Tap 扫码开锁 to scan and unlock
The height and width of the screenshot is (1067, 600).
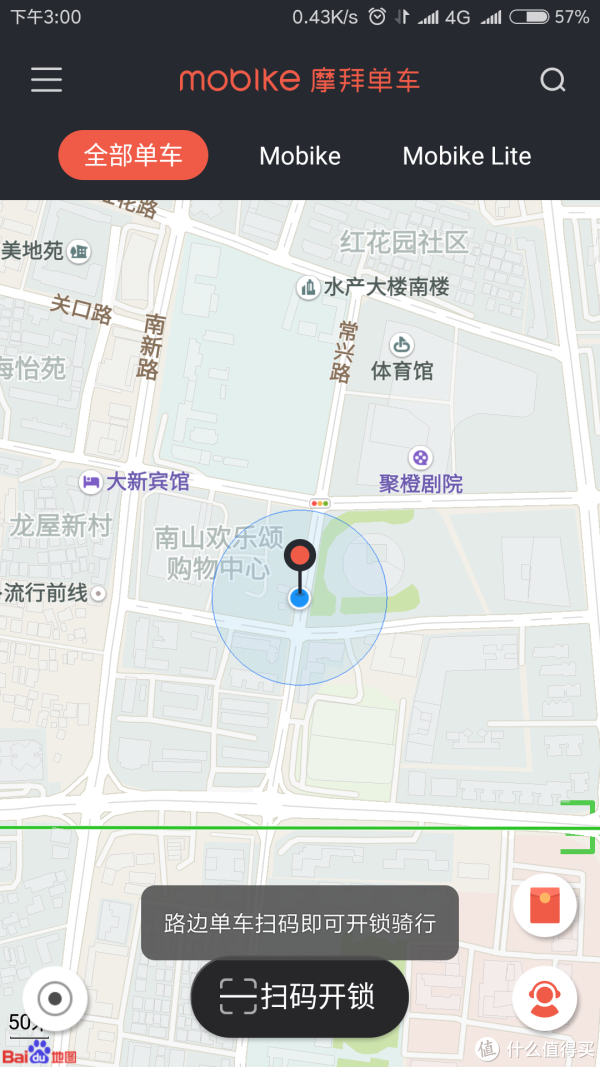299,997
